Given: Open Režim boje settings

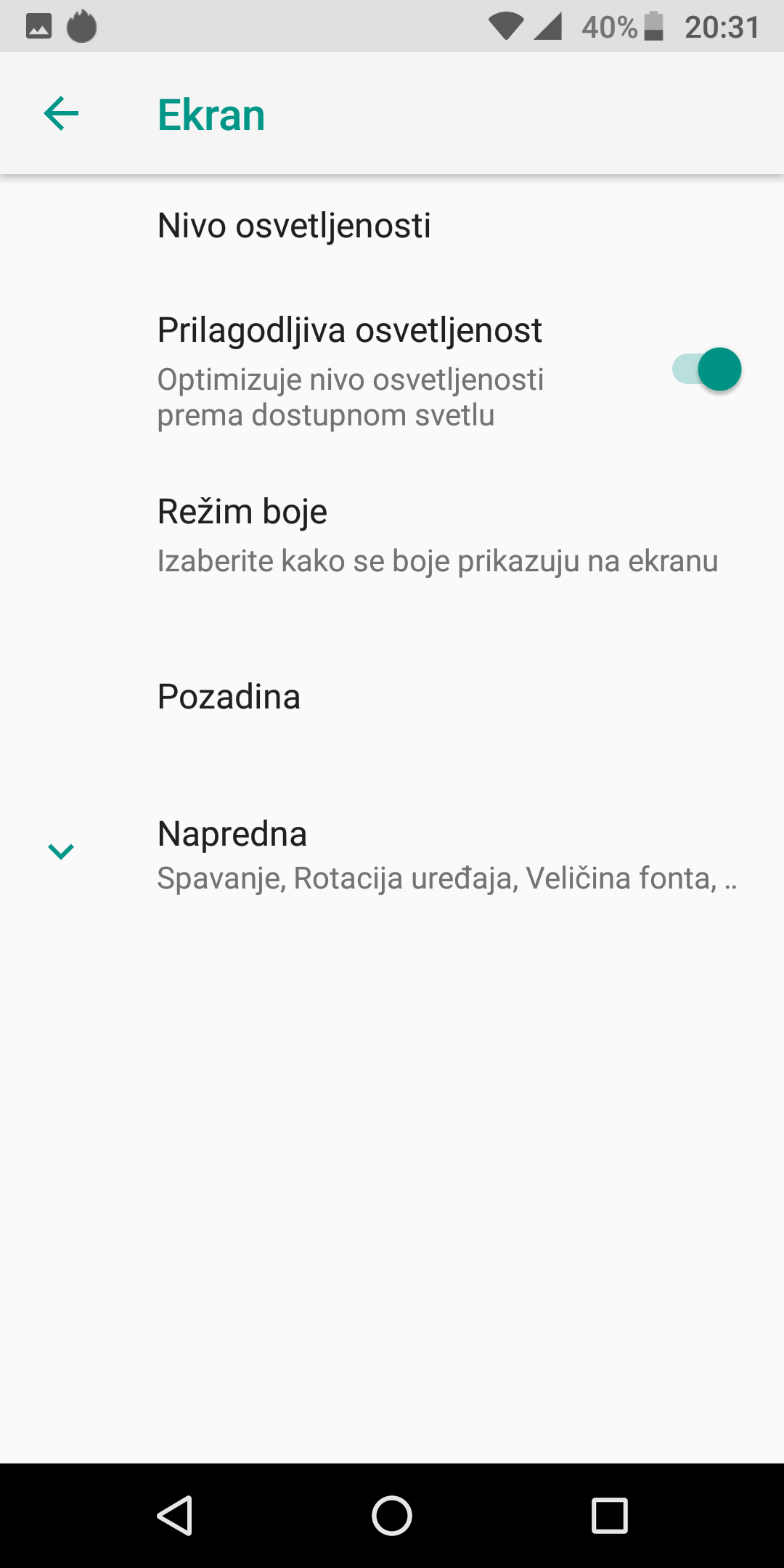Looking at the screenshot, I should pyautogui.click(x=392, y=536).
